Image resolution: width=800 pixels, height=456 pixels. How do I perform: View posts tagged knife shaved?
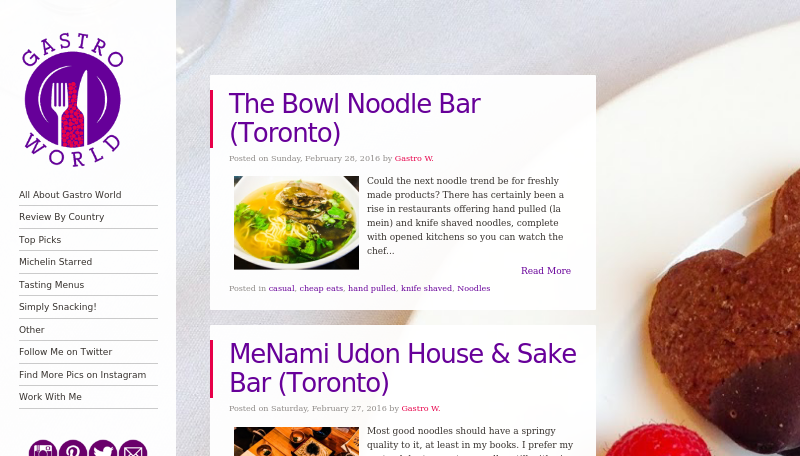click(x=426, y=288)
